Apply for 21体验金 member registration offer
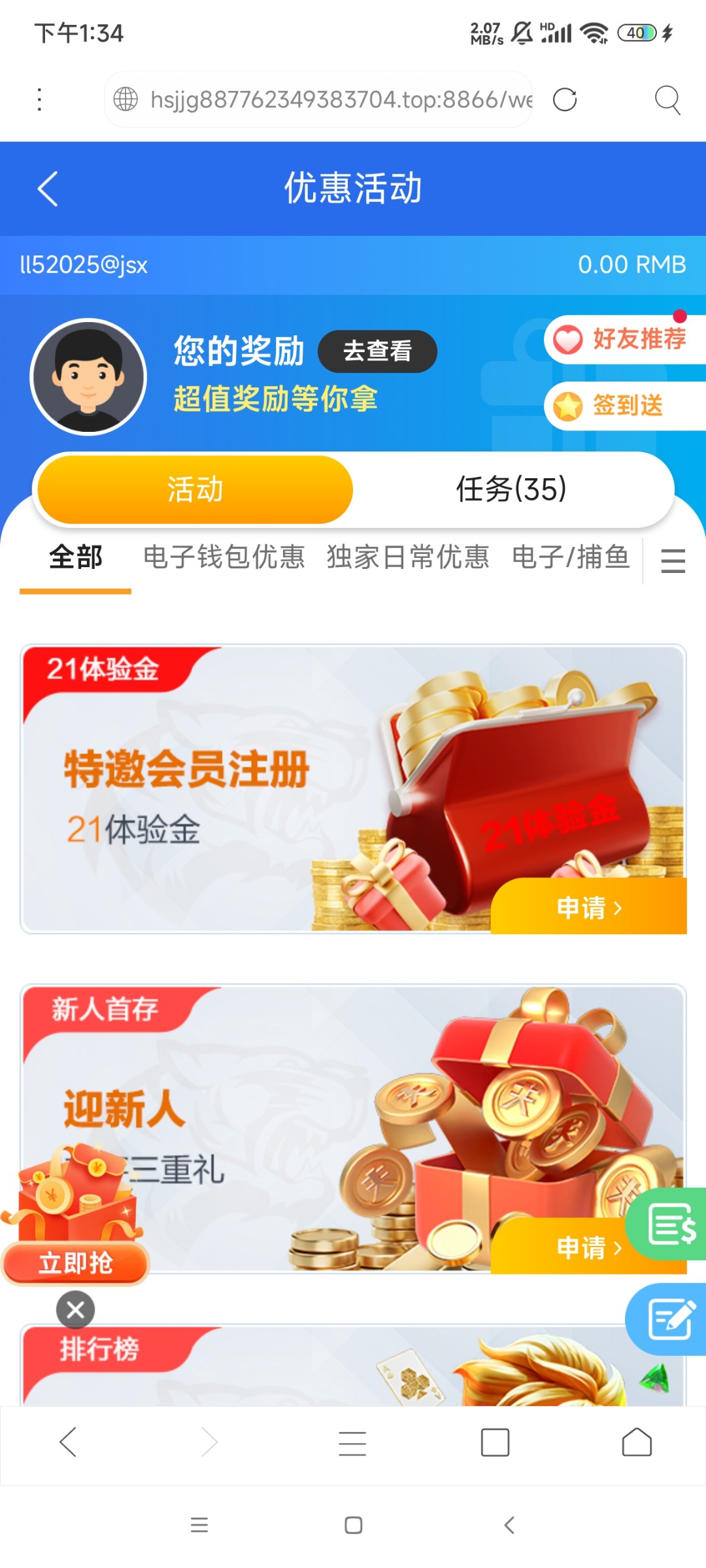 click(588, 907)
